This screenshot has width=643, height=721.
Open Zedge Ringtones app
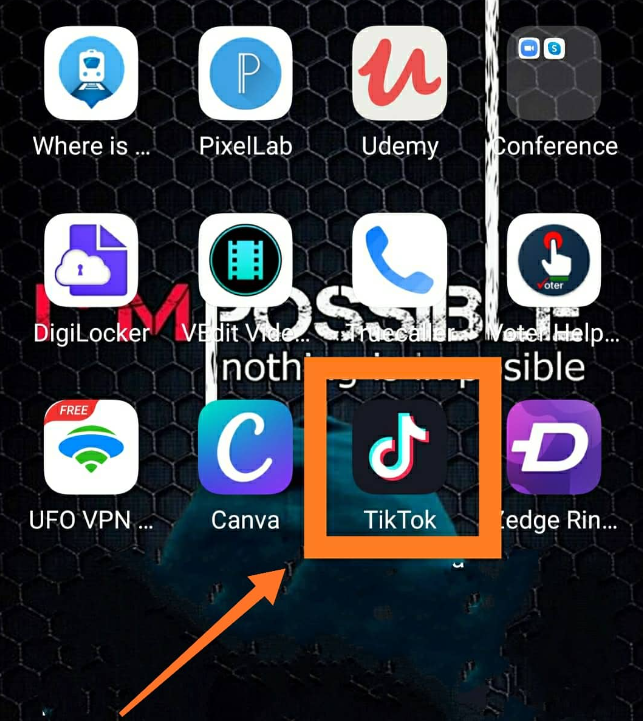(x=553, y=447)
